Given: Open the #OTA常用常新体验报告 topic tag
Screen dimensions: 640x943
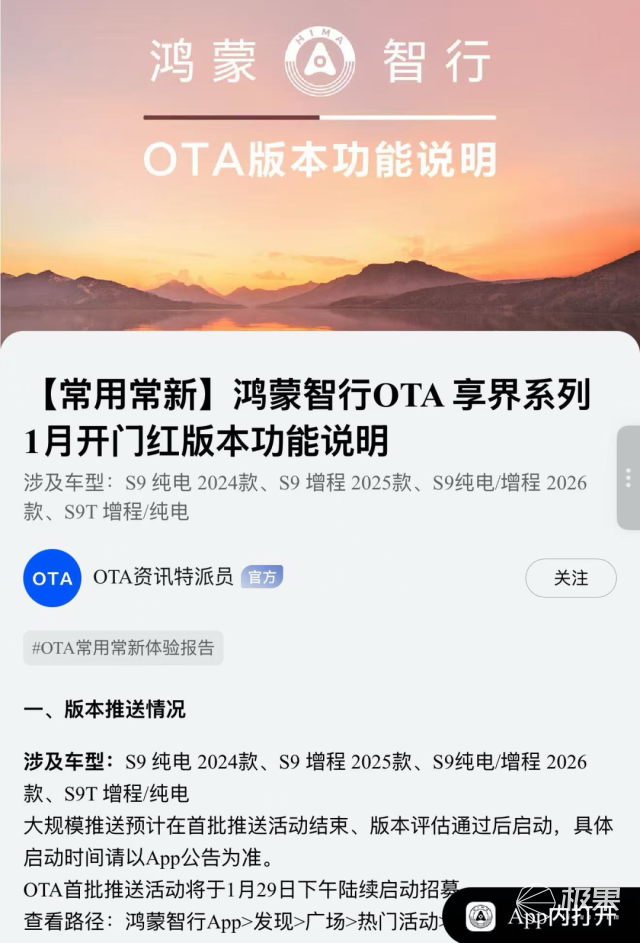Looking at the screenshot, I should click(123, 648).
